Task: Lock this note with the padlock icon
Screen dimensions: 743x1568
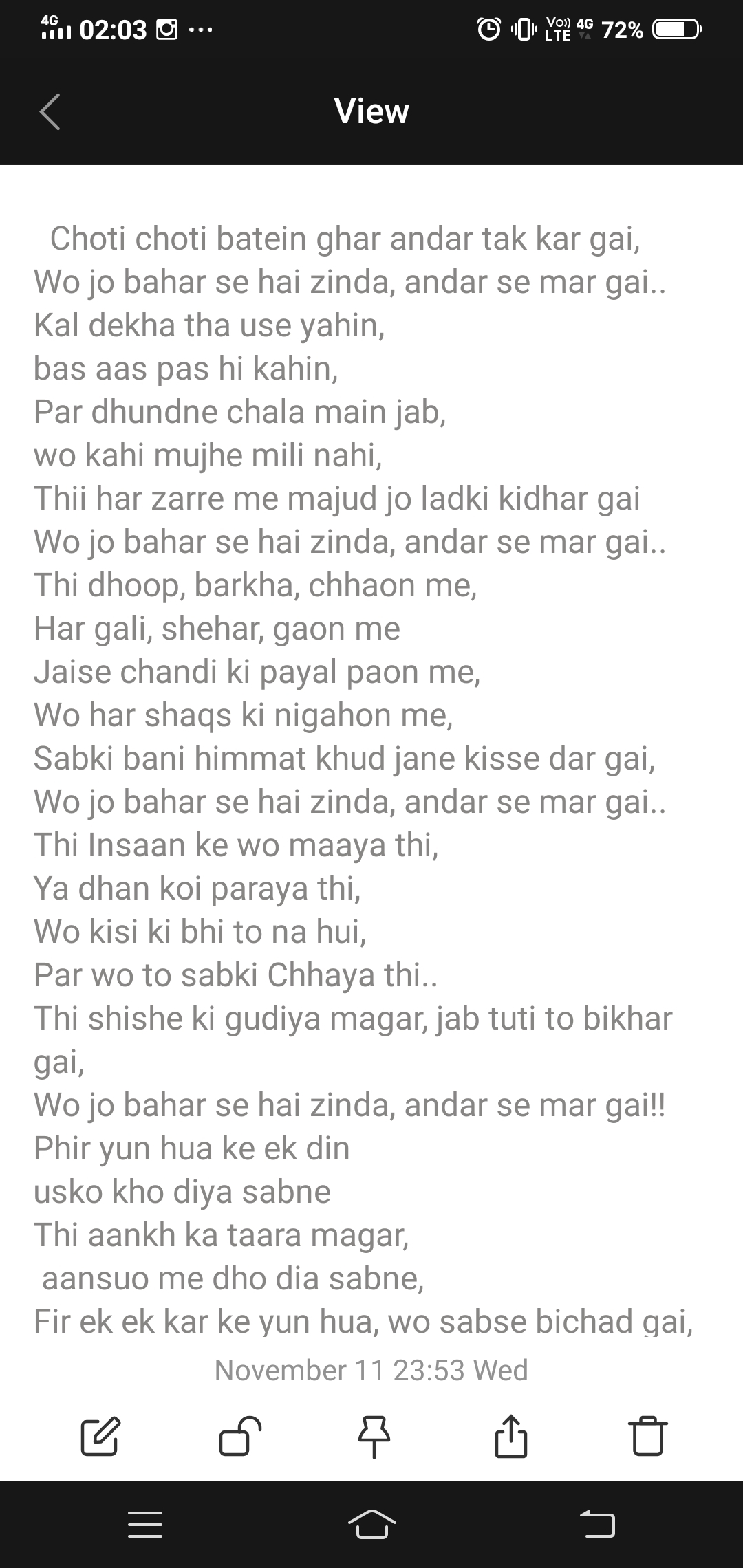Action: click(x=239, y=1436)
